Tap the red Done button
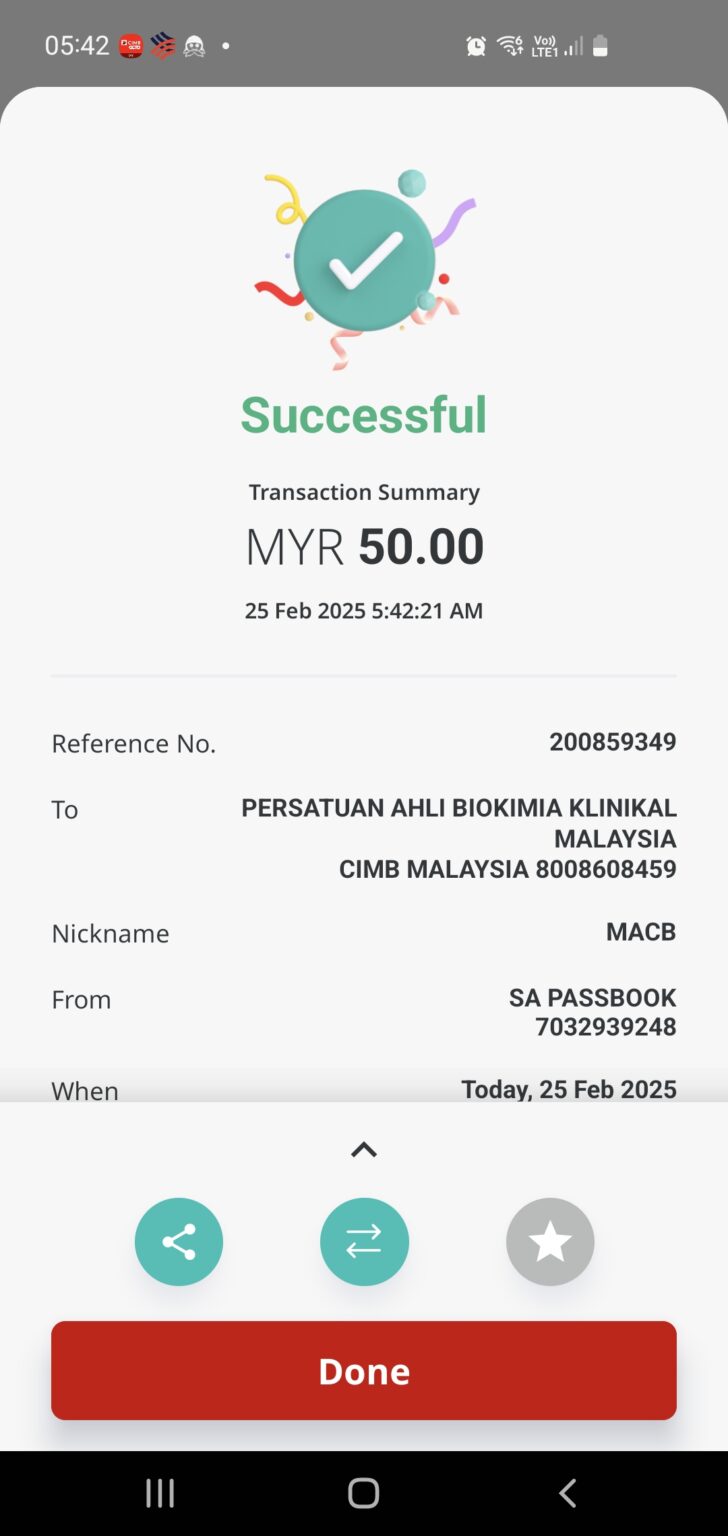 pos(364,1370)
